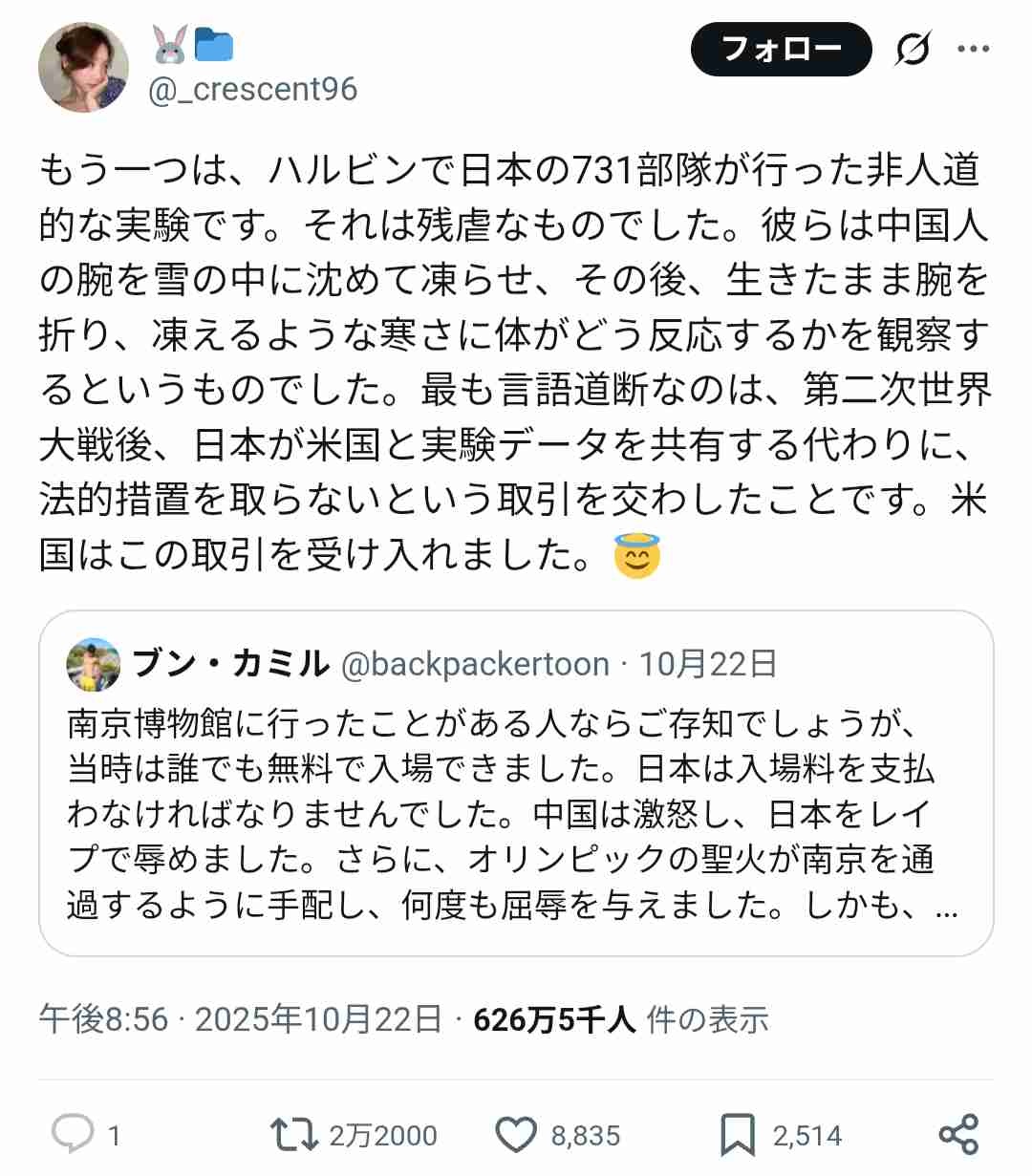Open the @_crescent96 username link
Viewport: 1032px width, 1176px height.
tap(253, 89)
